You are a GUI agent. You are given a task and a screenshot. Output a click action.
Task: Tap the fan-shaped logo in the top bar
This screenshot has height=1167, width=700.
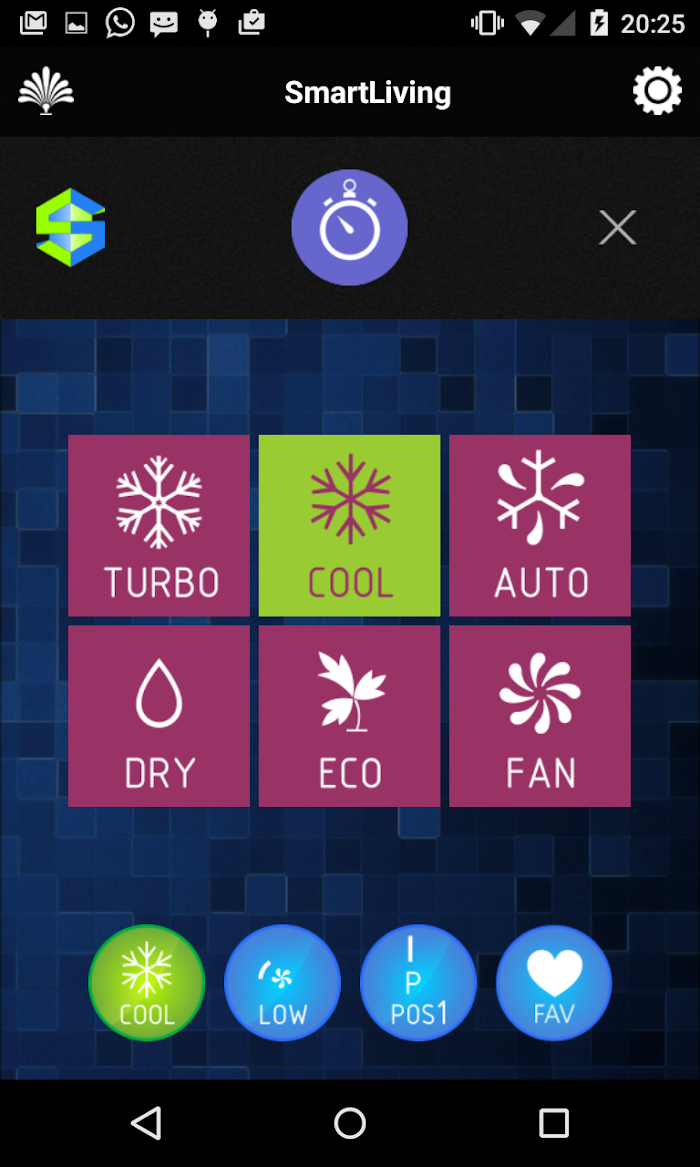[x=46, y=91]
